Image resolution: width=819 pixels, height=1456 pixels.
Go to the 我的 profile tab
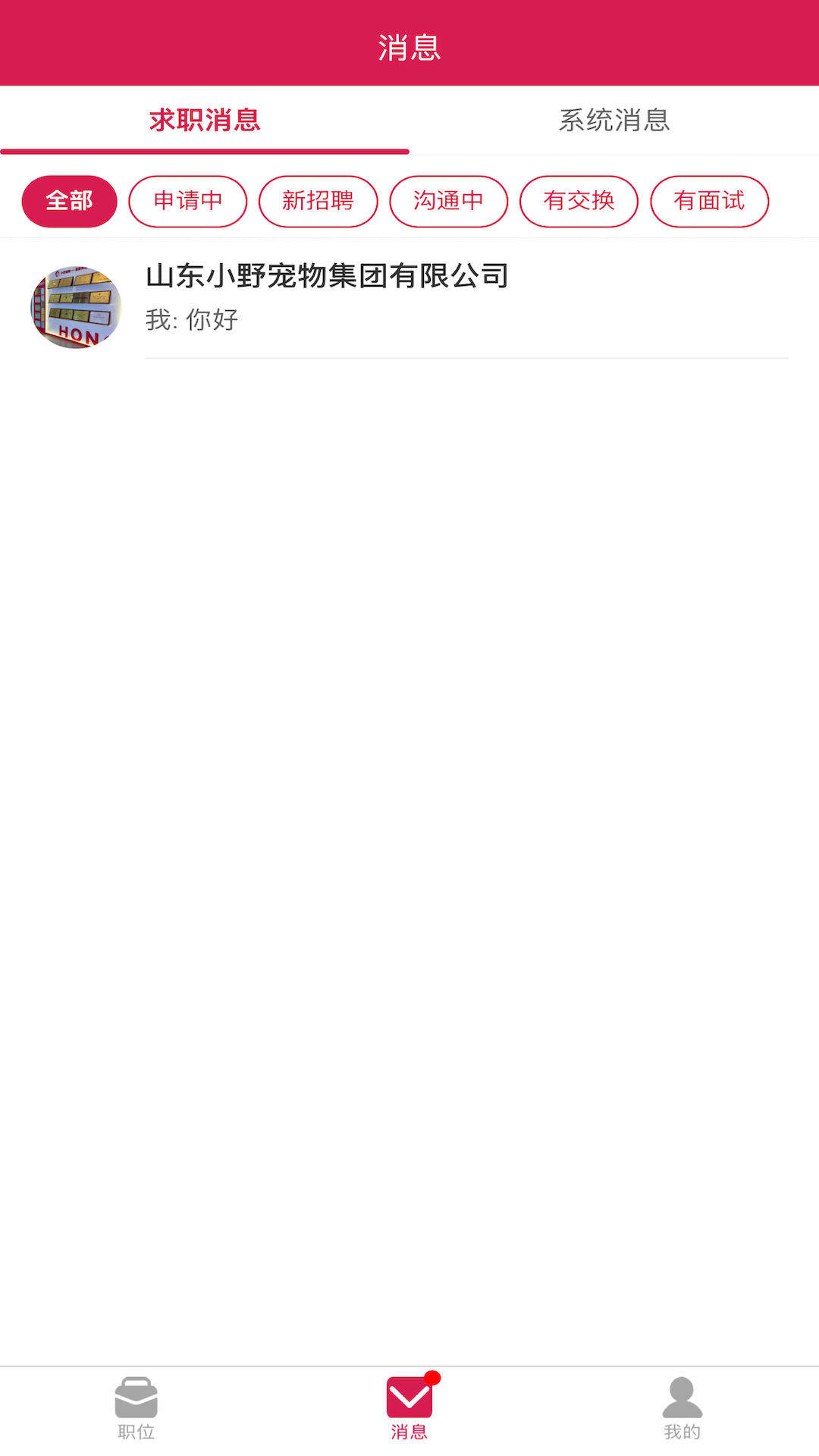point(682,1409)
